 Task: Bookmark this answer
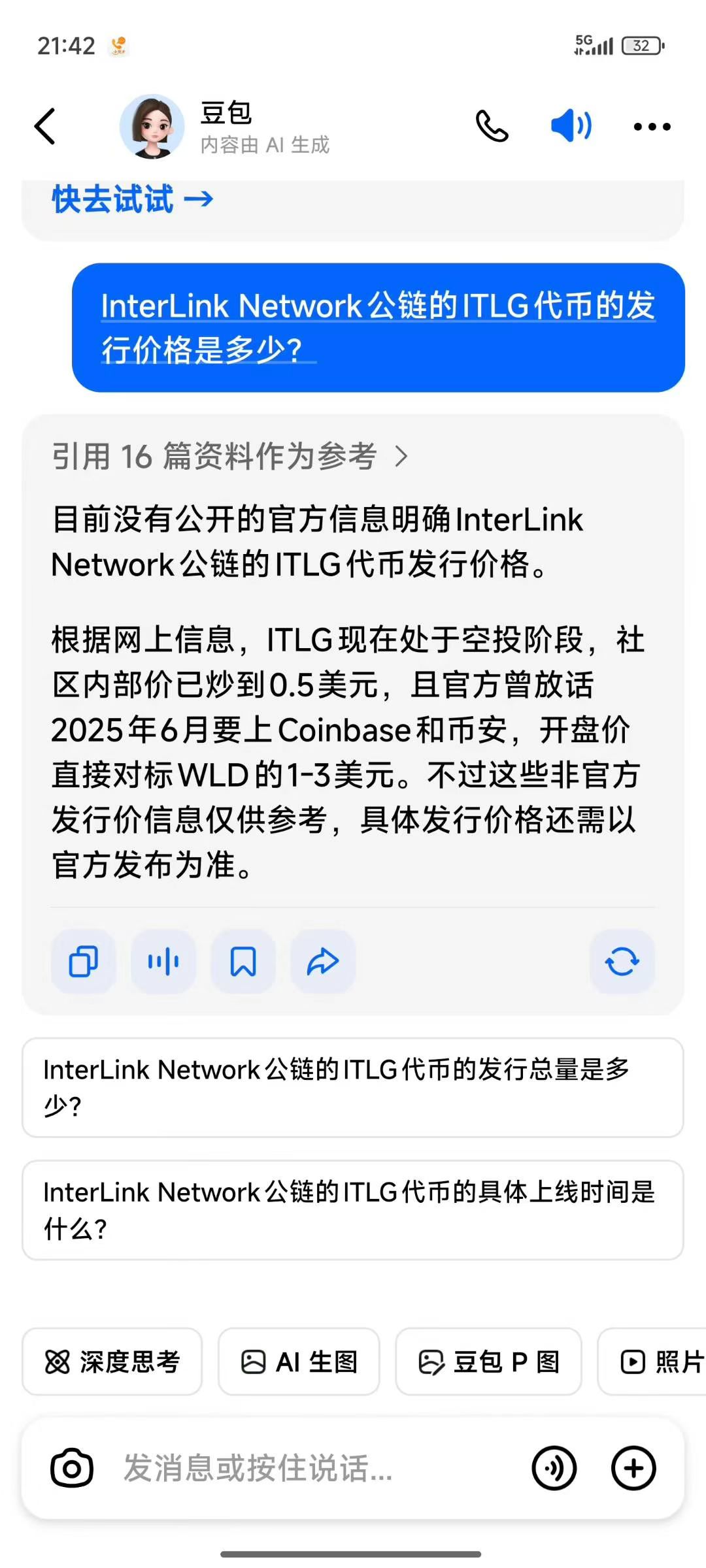[x=243, y=962]
